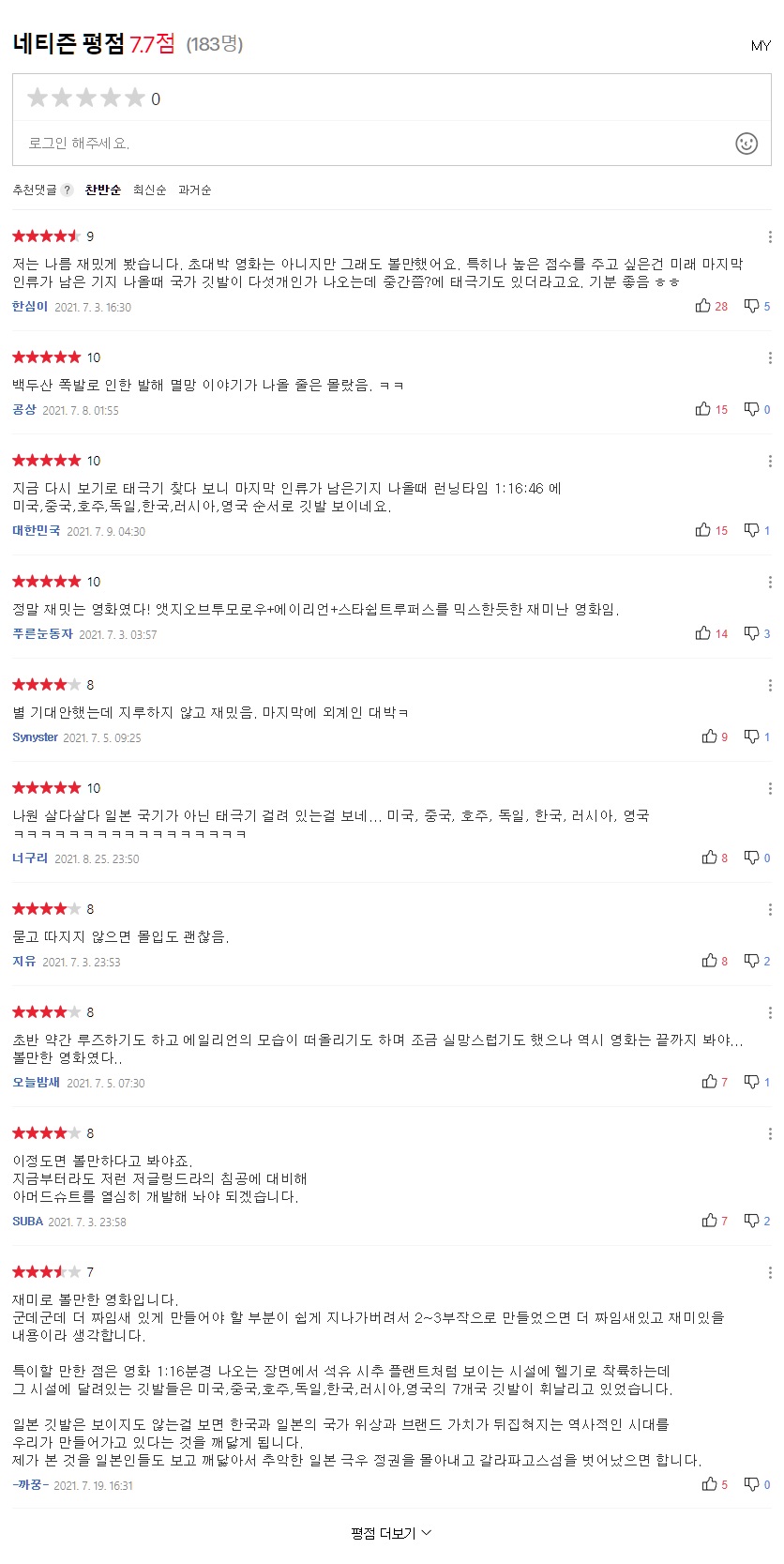Like Synyster's review
Screen dimensions: 784x1564
click(x=715, y=736)
